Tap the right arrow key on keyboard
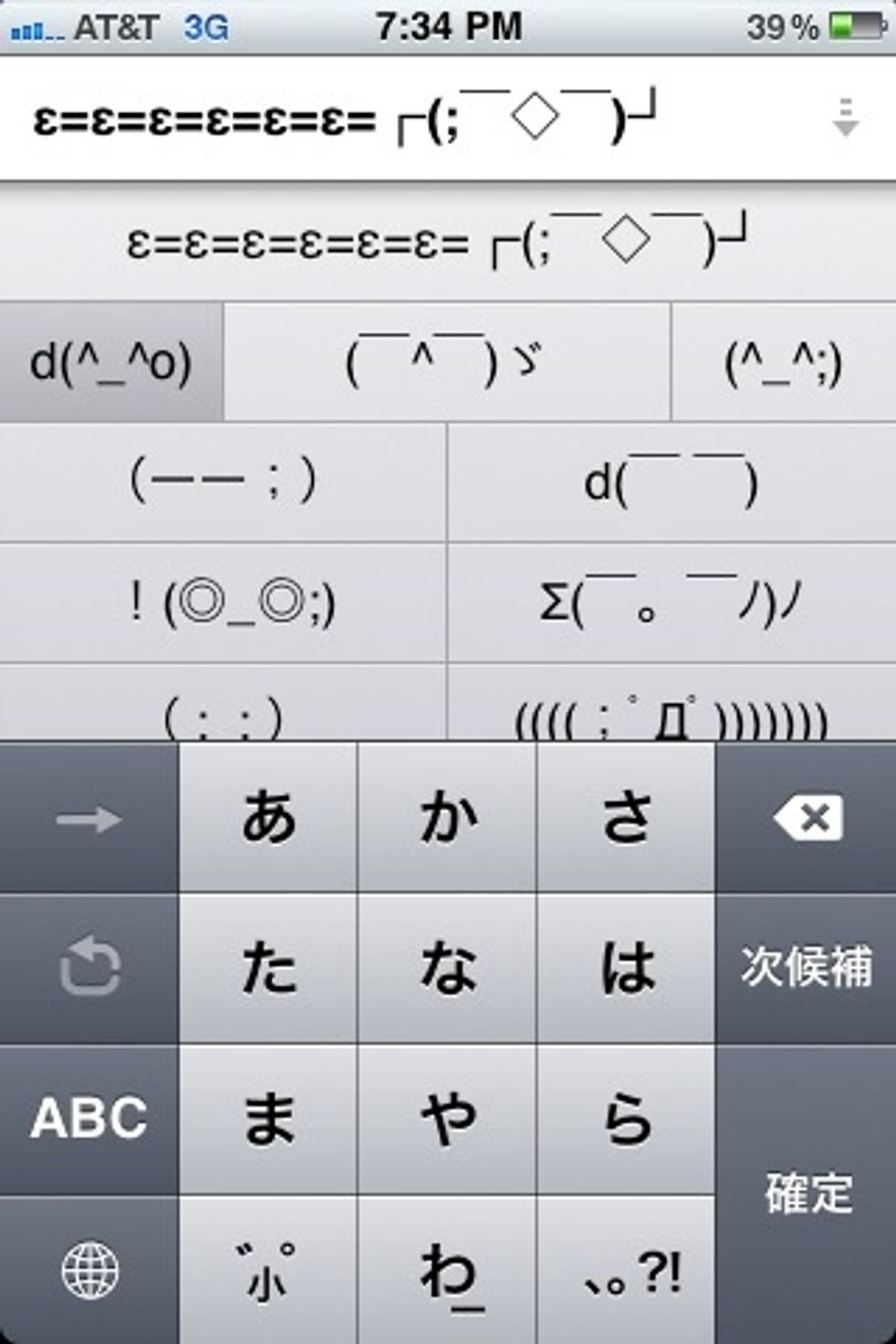 click(89, 816)
